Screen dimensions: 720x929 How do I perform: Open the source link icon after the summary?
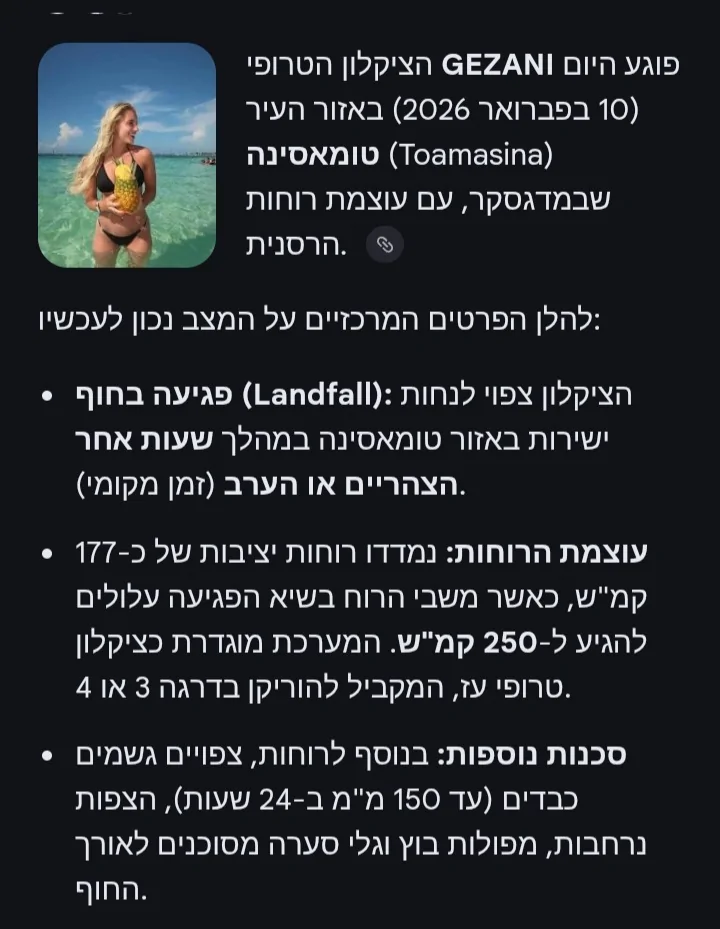point(385,244)
